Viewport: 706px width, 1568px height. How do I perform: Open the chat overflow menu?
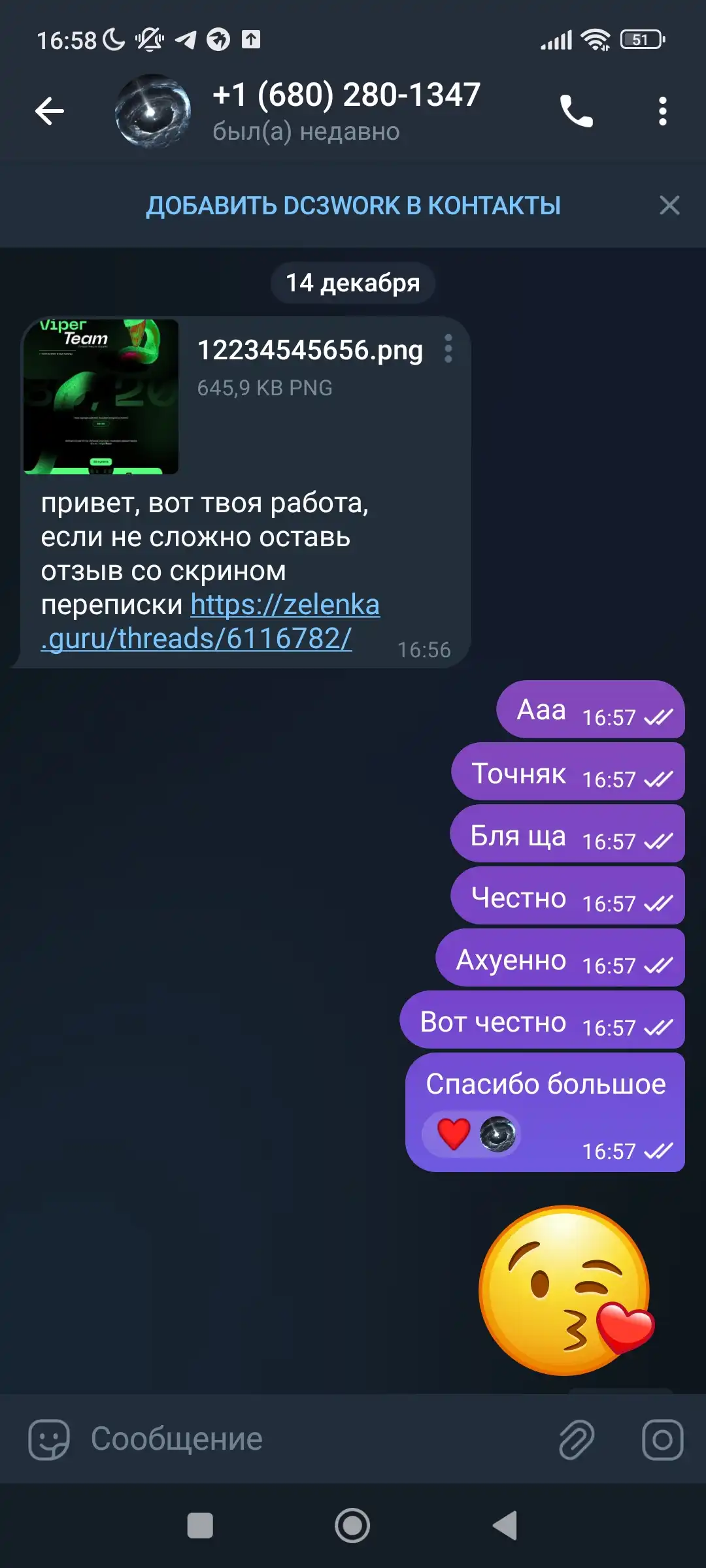pyautogui.click(x=663, y=111)
